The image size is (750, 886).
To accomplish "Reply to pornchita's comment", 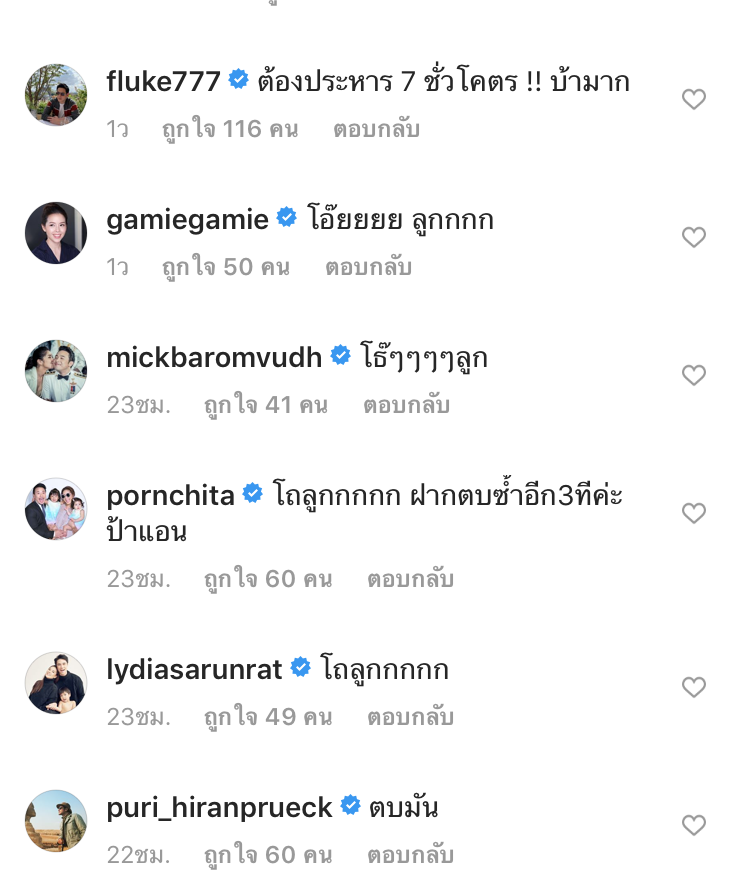I will coord(410,579).
